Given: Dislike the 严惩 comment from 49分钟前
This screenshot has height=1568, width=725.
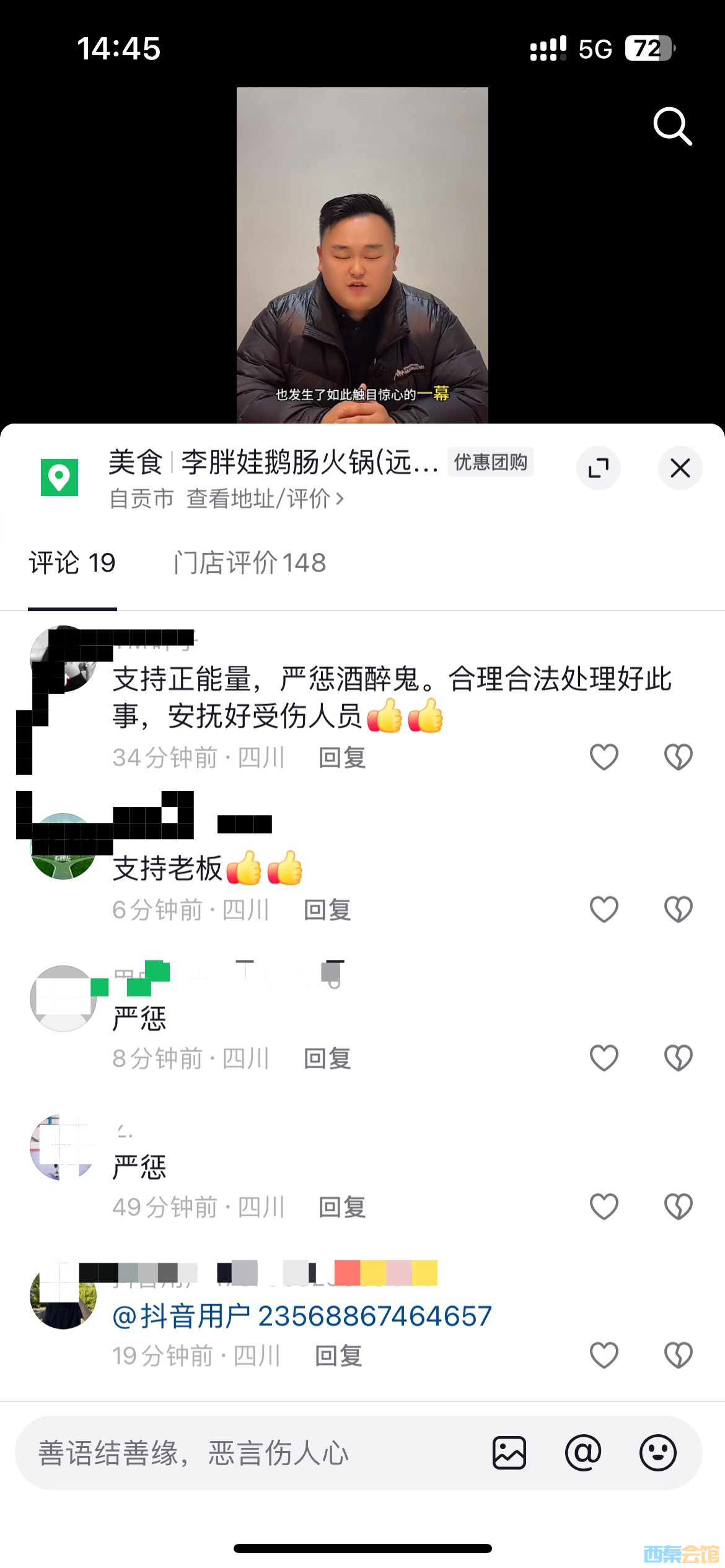Looking at the screenshot, I should [x=678, y=1206].
